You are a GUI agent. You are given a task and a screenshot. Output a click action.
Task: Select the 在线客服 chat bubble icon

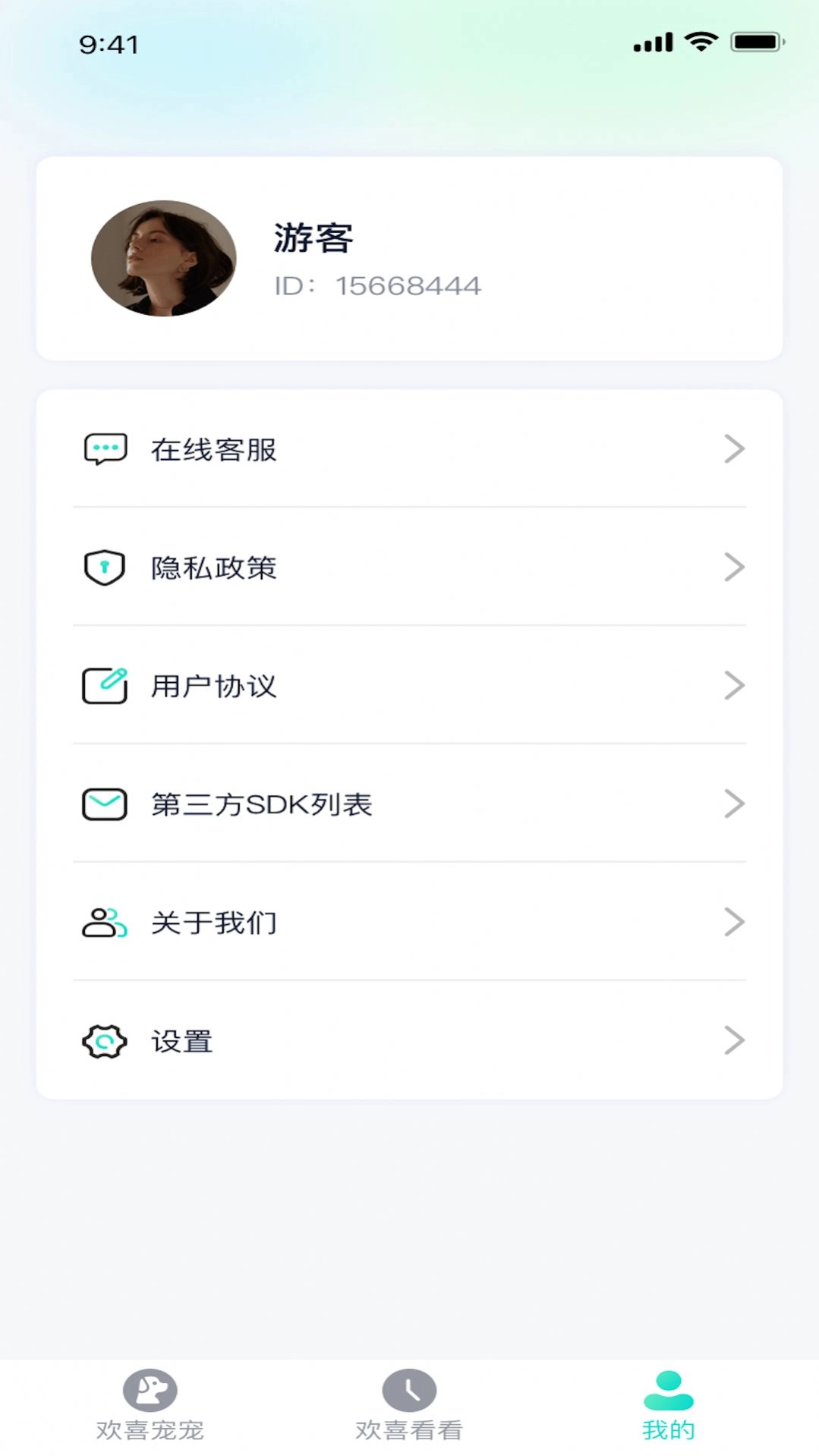(x=105, y=449)
